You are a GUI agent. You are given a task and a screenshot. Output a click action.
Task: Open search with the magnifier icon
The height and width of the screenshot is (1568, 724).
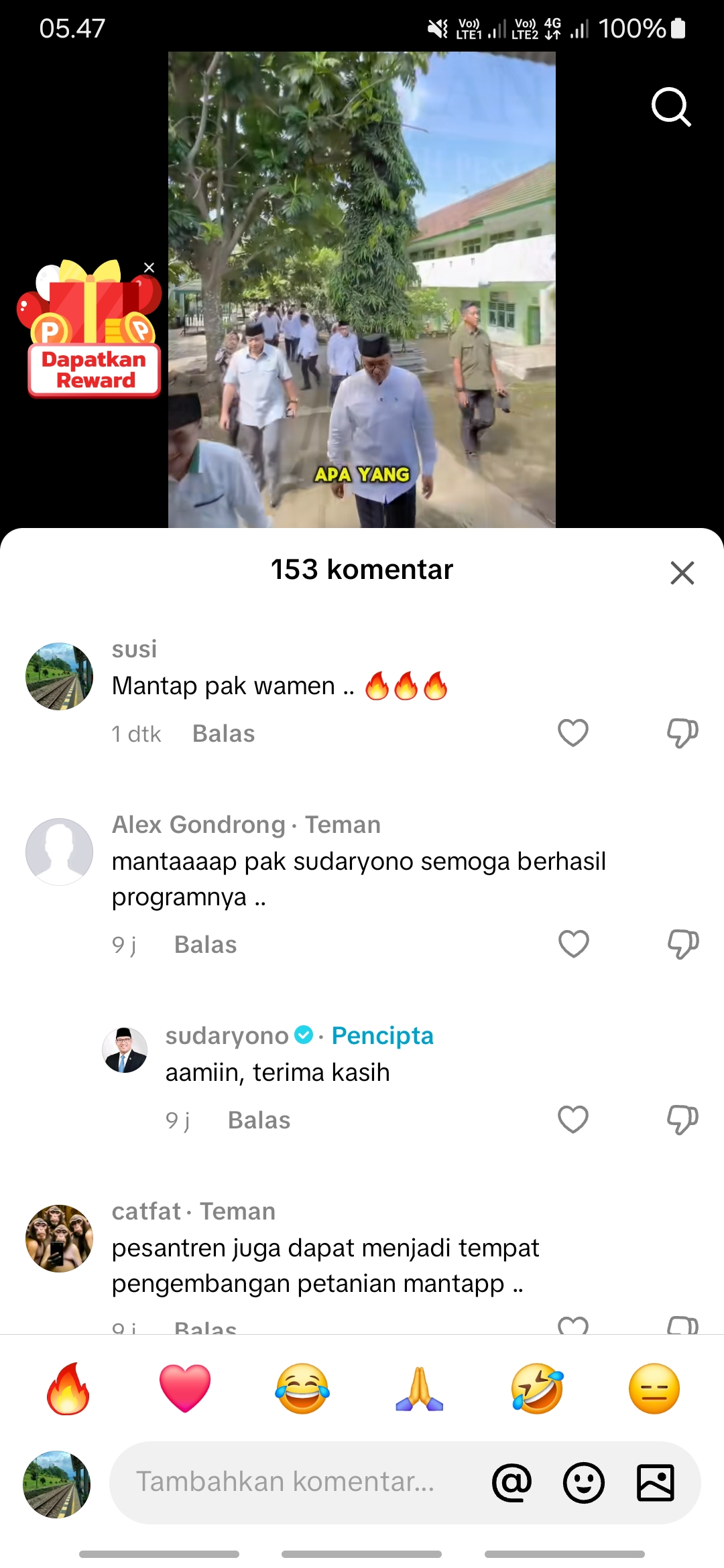coord(671,107)
